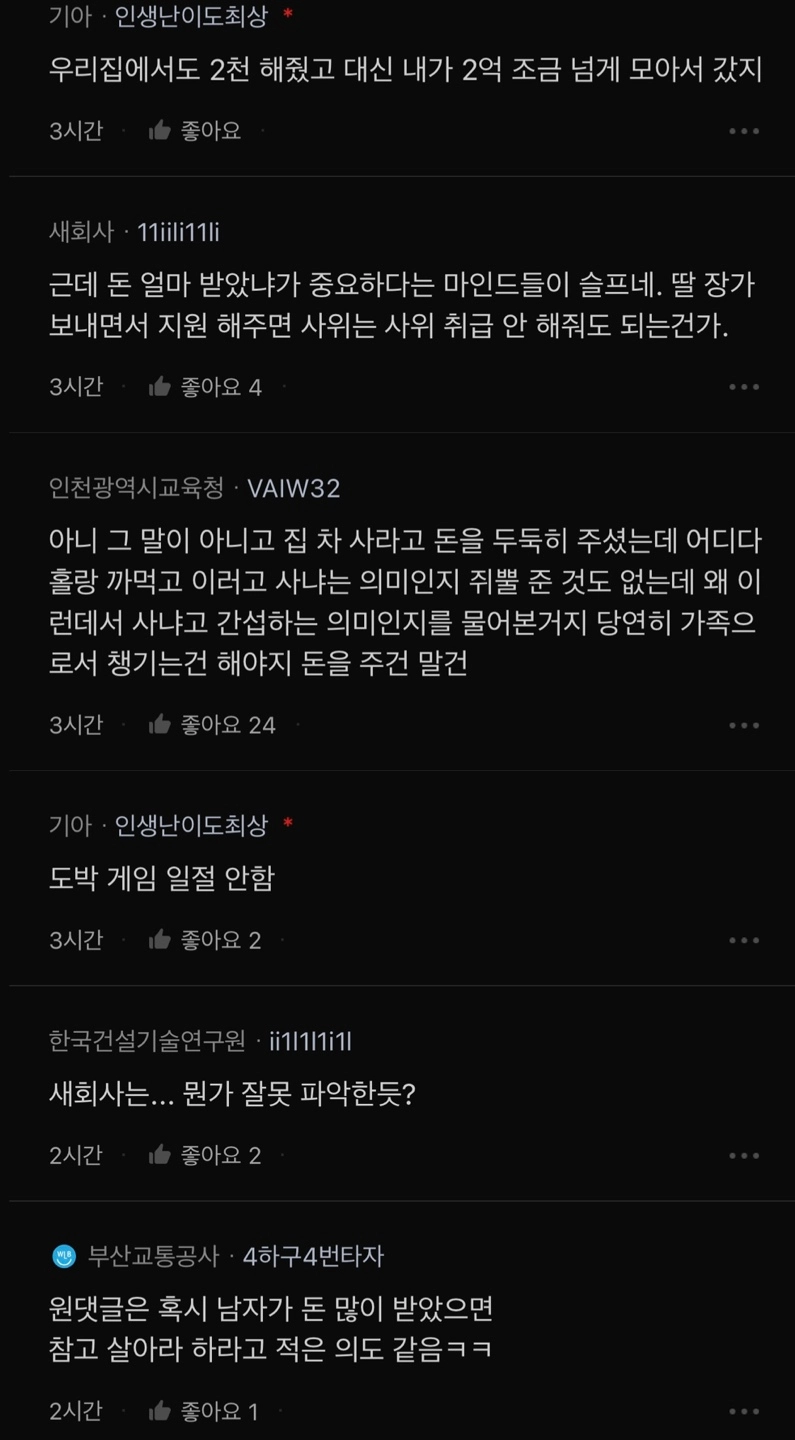Like the comment about 2천 해줬고 by 인생난이도최상
This screenshot has height=1440, width=795.
click(x=195, y=131)
